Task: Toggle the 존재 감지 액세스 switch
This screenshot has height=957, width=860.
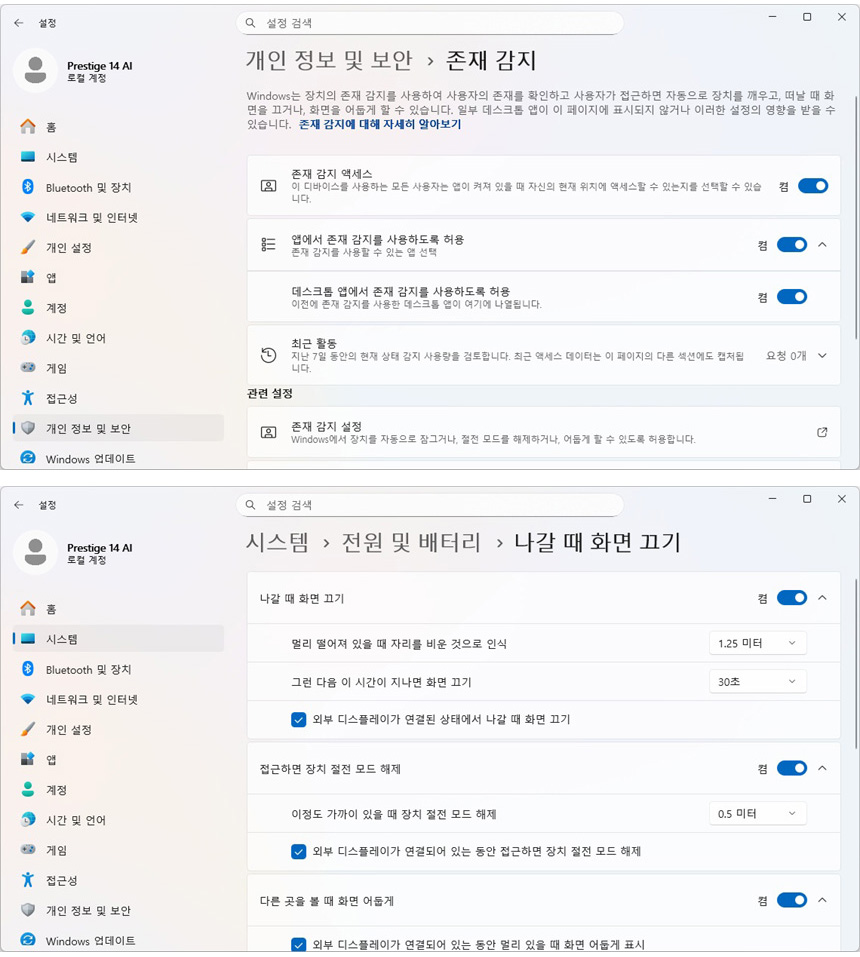Action: click(x=812, y=186)
